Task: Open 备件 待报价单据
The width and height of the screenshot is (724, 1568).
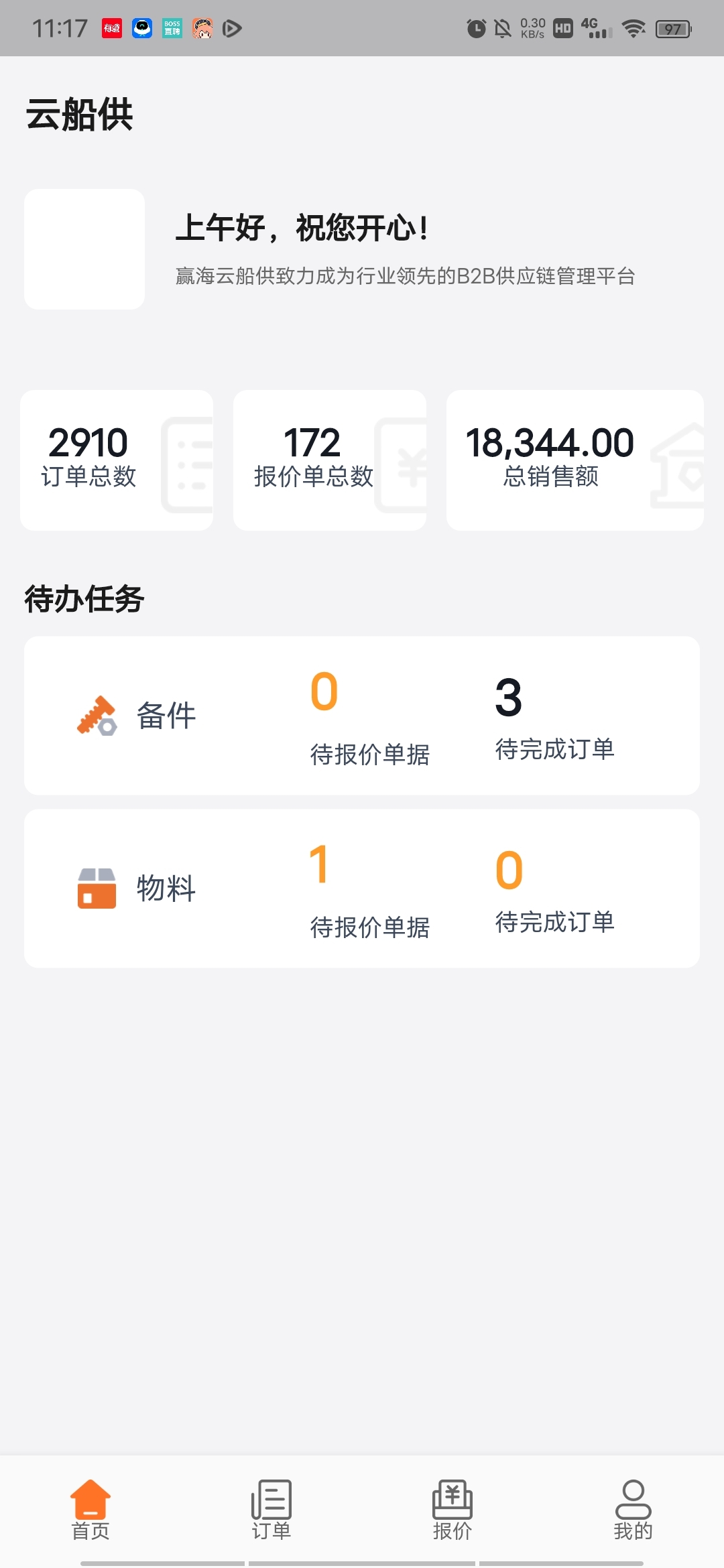Action: point(369,717)
